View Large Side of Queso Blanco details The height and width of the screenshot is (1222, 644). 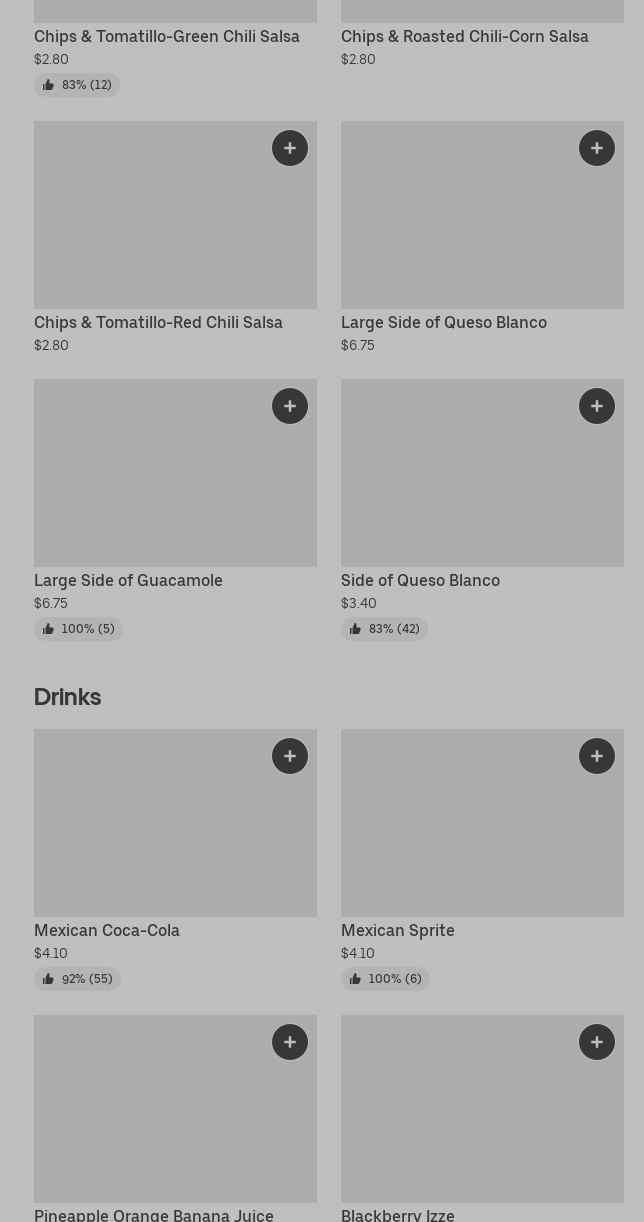coord(443,323)
